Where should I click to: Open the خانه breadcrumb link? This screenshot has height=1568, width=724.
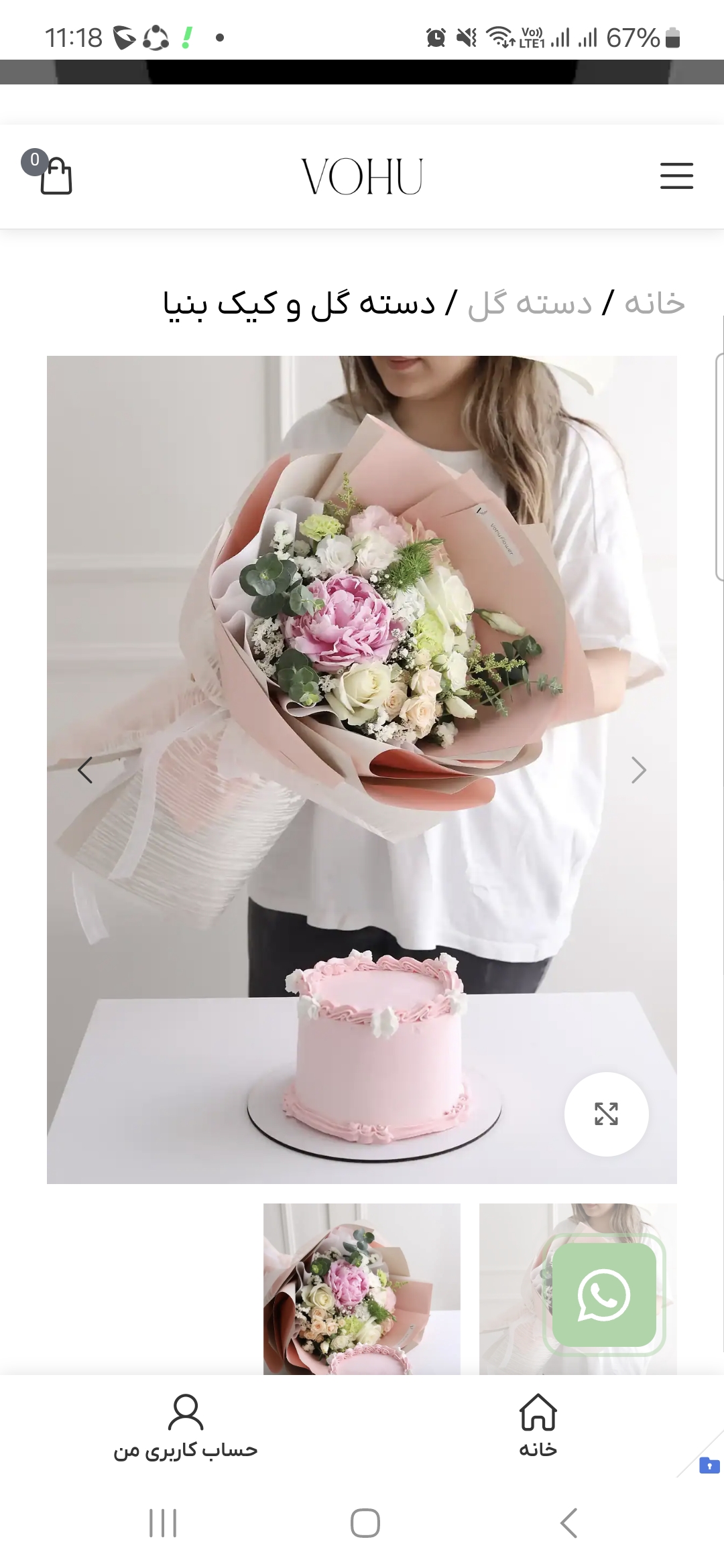click(x=654, y=304)
